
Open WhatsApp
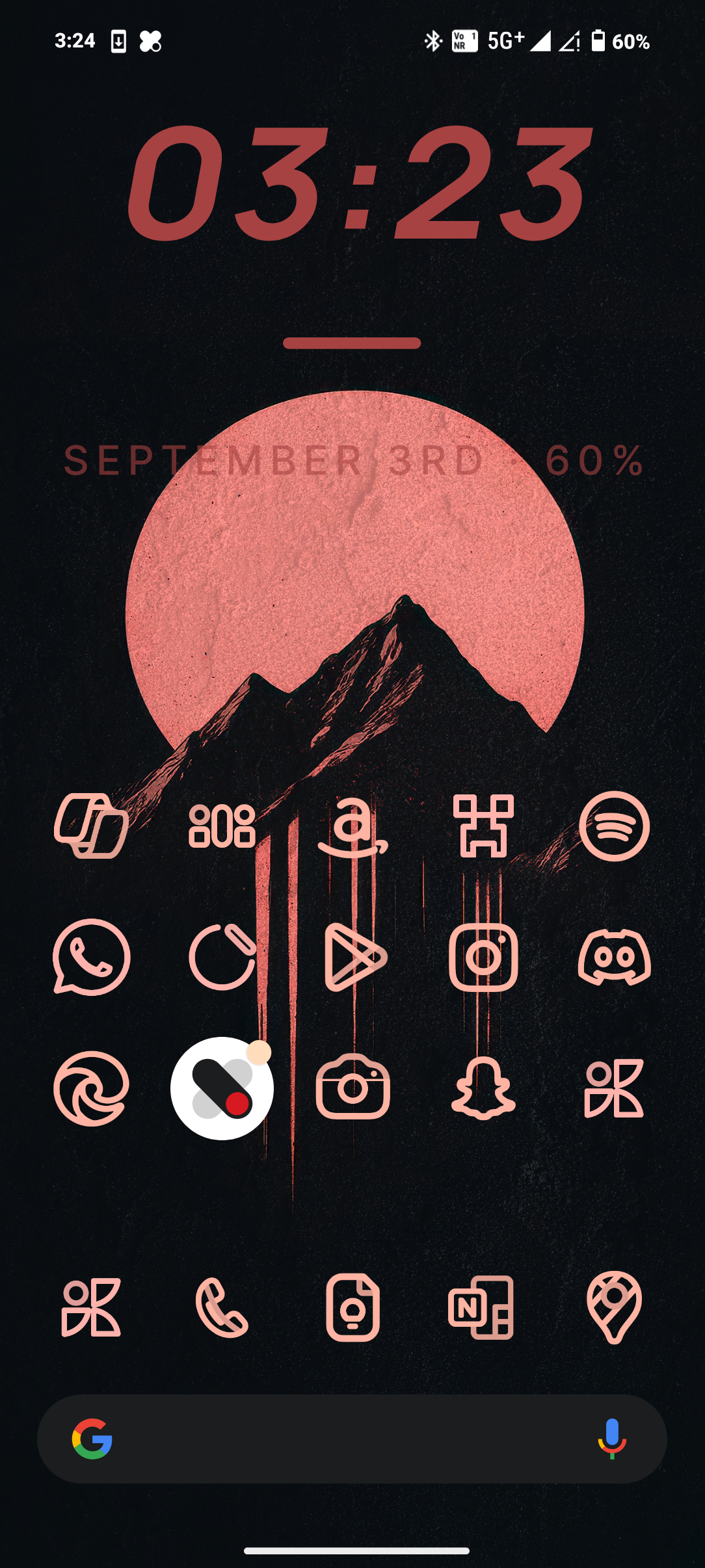(x=92, y=957)
